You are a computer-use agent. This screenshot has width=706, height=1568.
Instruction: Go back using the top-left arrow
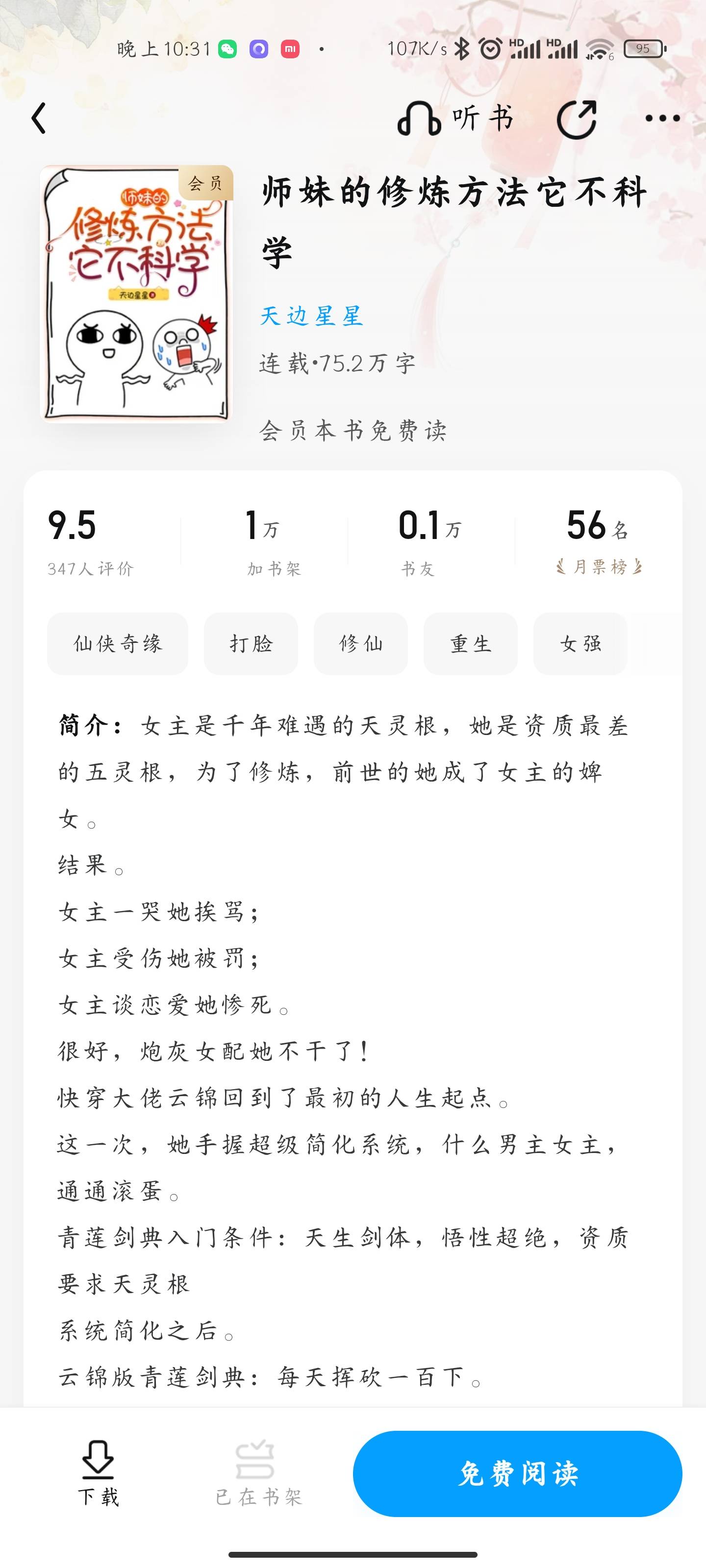(39, 118)
